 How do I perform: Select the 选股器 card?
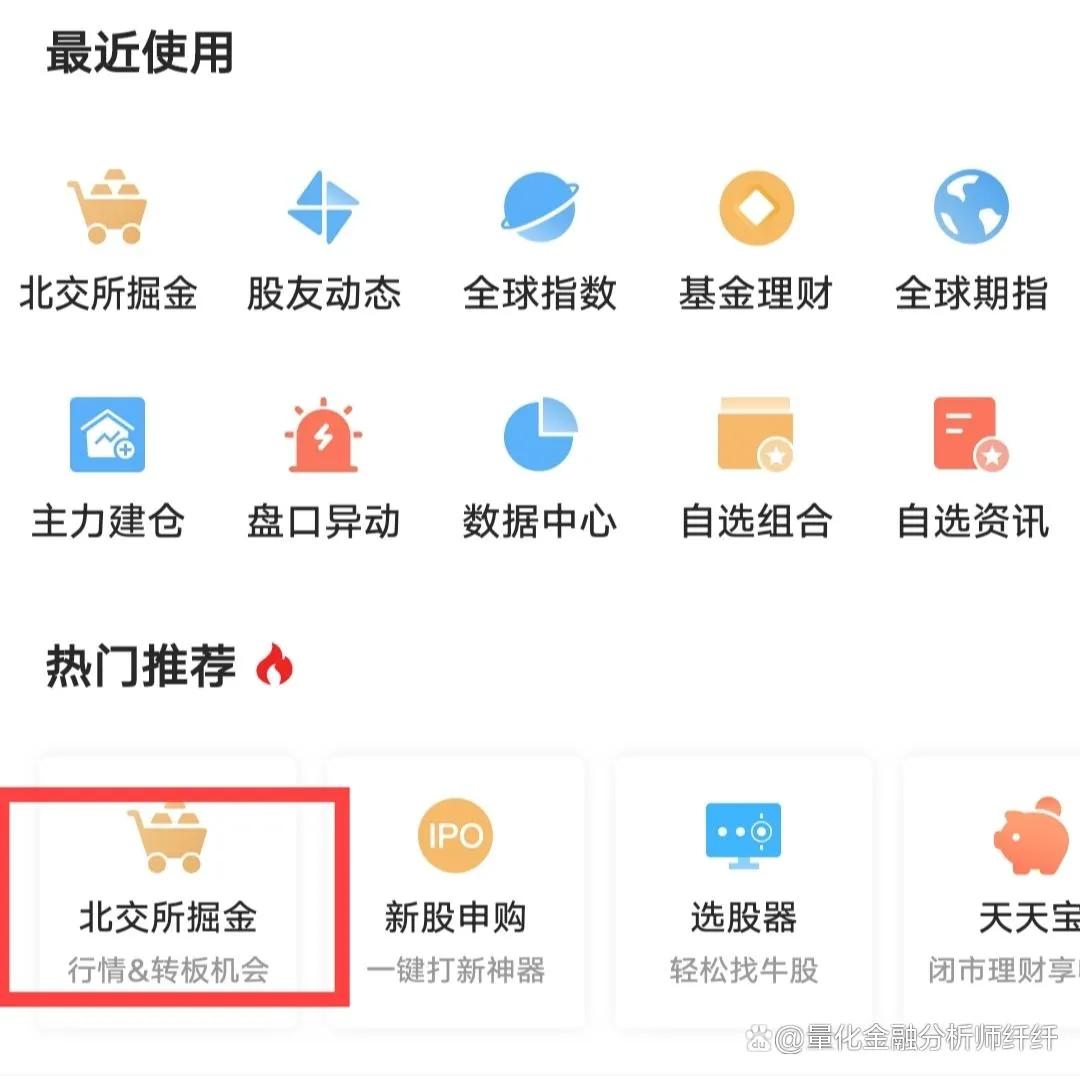click(x=744, y=890)
